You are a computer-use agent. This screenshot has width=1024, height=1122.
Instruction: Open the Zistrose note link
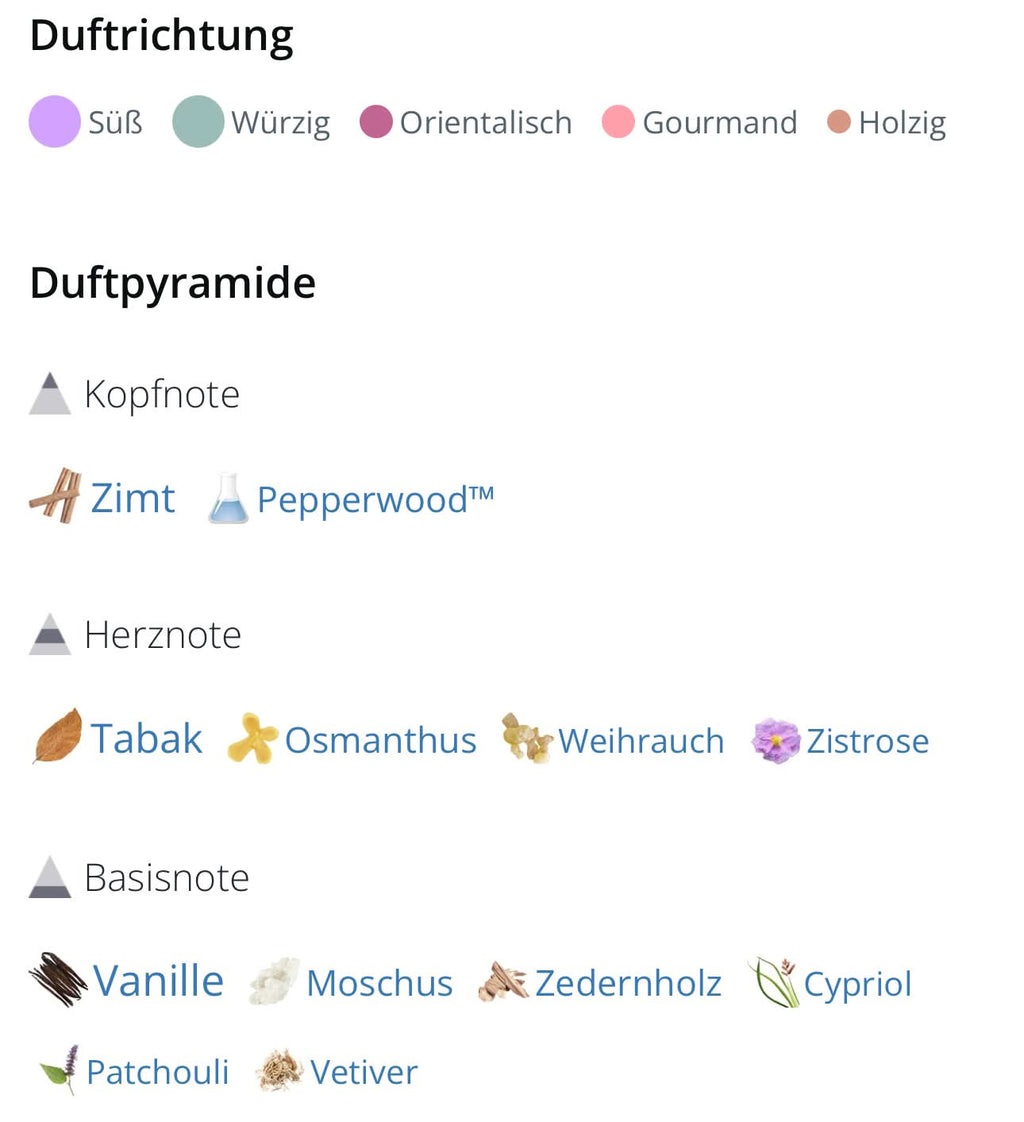point(867,741)
